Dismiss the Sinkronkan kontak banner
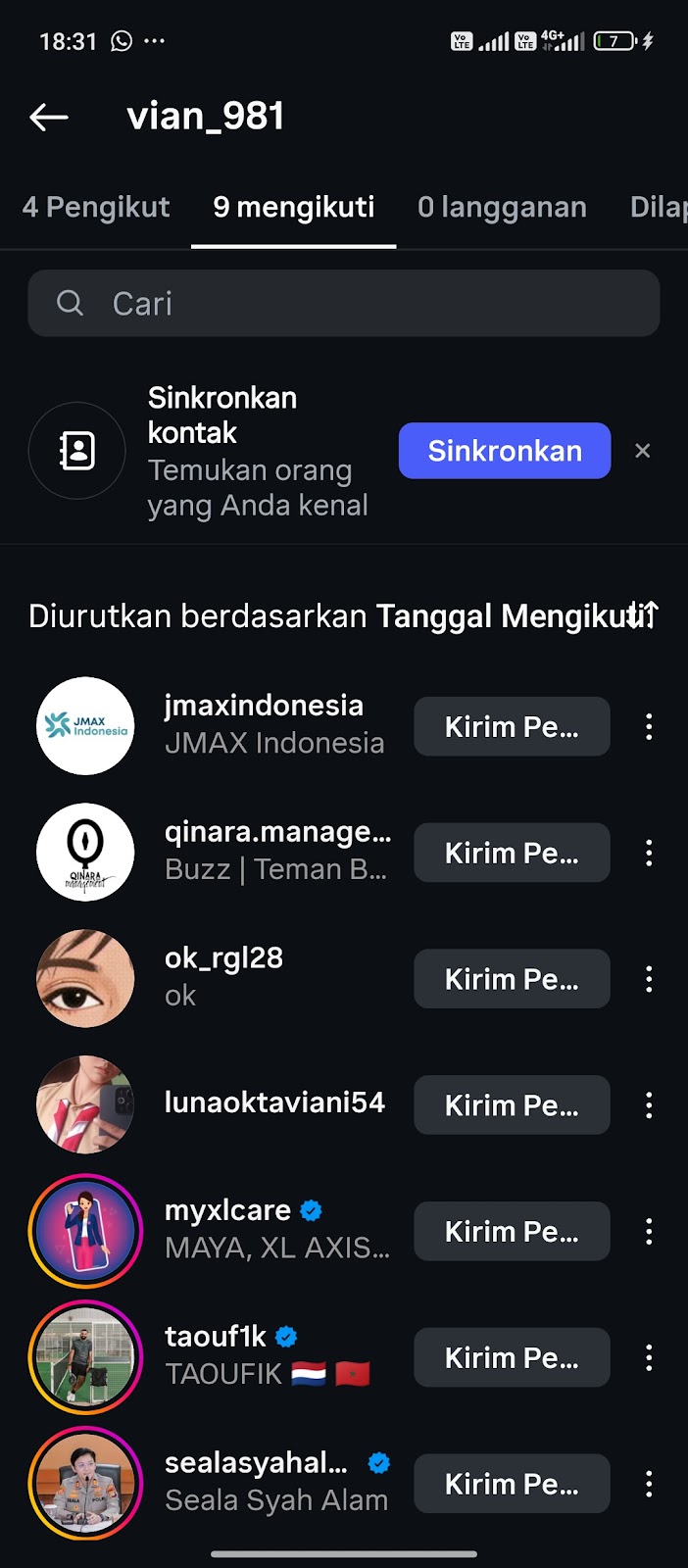 [643, 451]
